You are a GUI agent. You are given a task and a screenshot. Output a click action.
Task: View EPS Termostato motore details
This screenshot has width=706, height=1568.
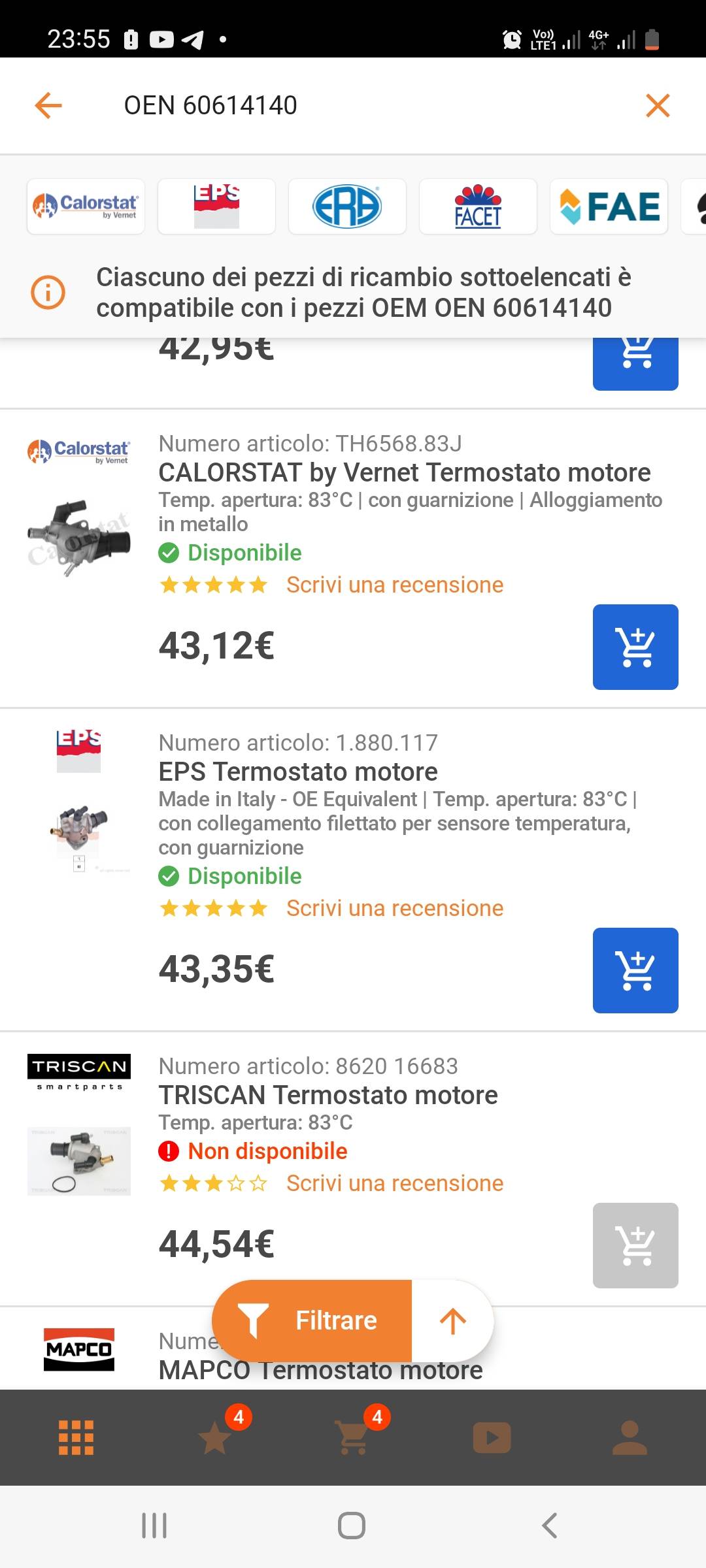(x=298, y=772)
